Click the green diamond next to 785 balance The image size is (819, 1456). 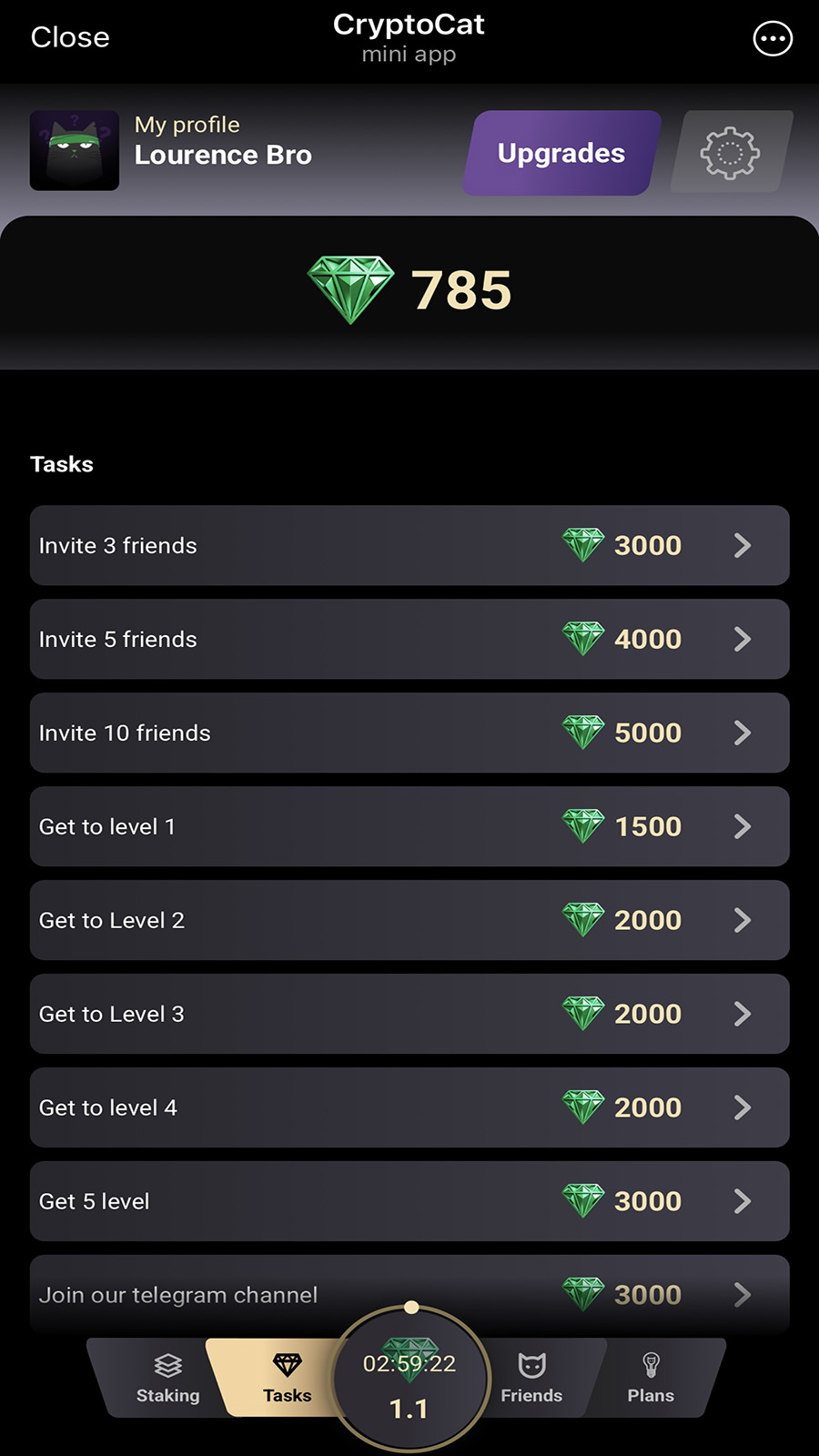353,289
